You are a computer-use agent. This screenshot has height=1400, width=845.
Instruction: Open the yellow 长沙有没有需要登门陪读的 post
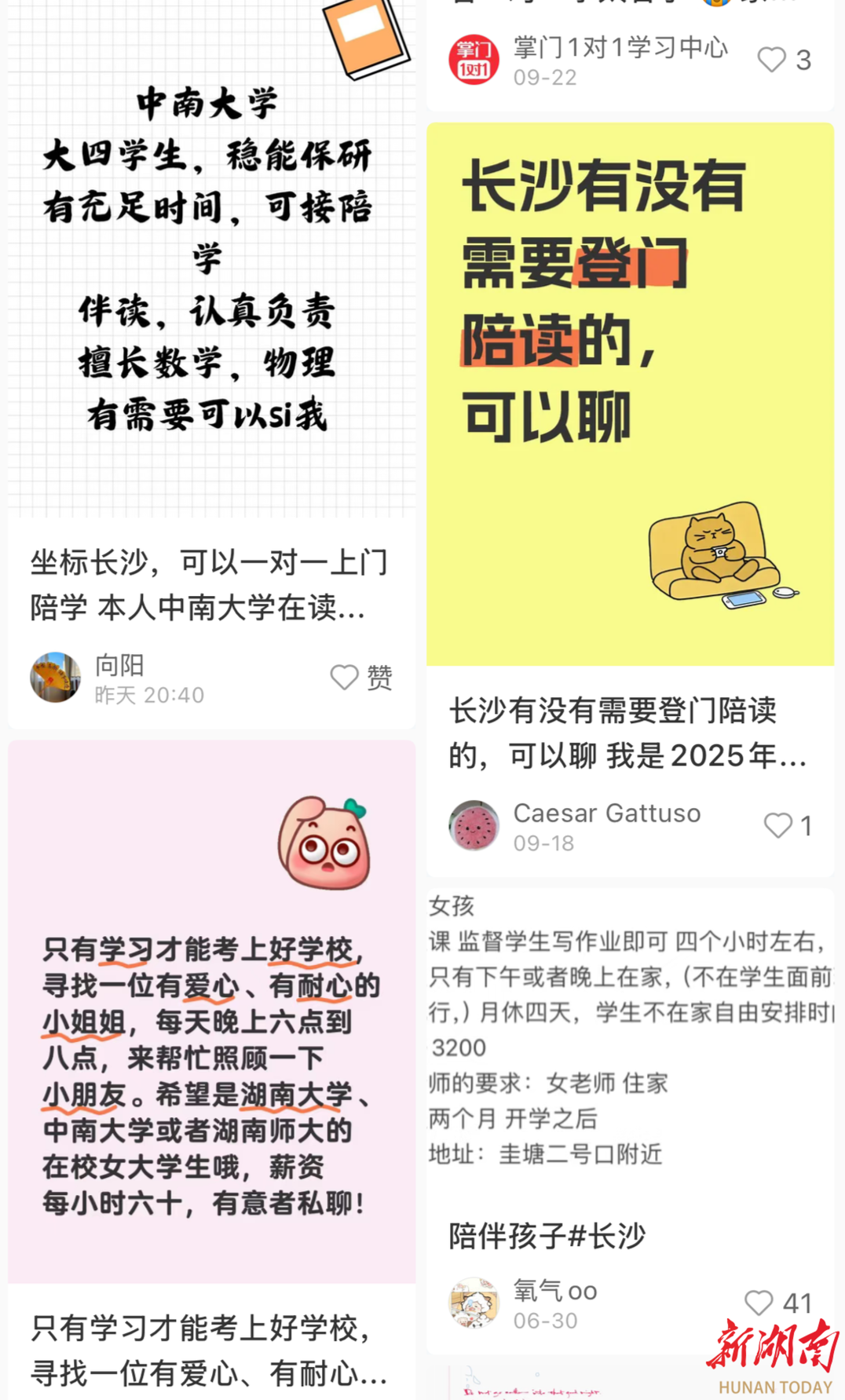pos(630,393)
